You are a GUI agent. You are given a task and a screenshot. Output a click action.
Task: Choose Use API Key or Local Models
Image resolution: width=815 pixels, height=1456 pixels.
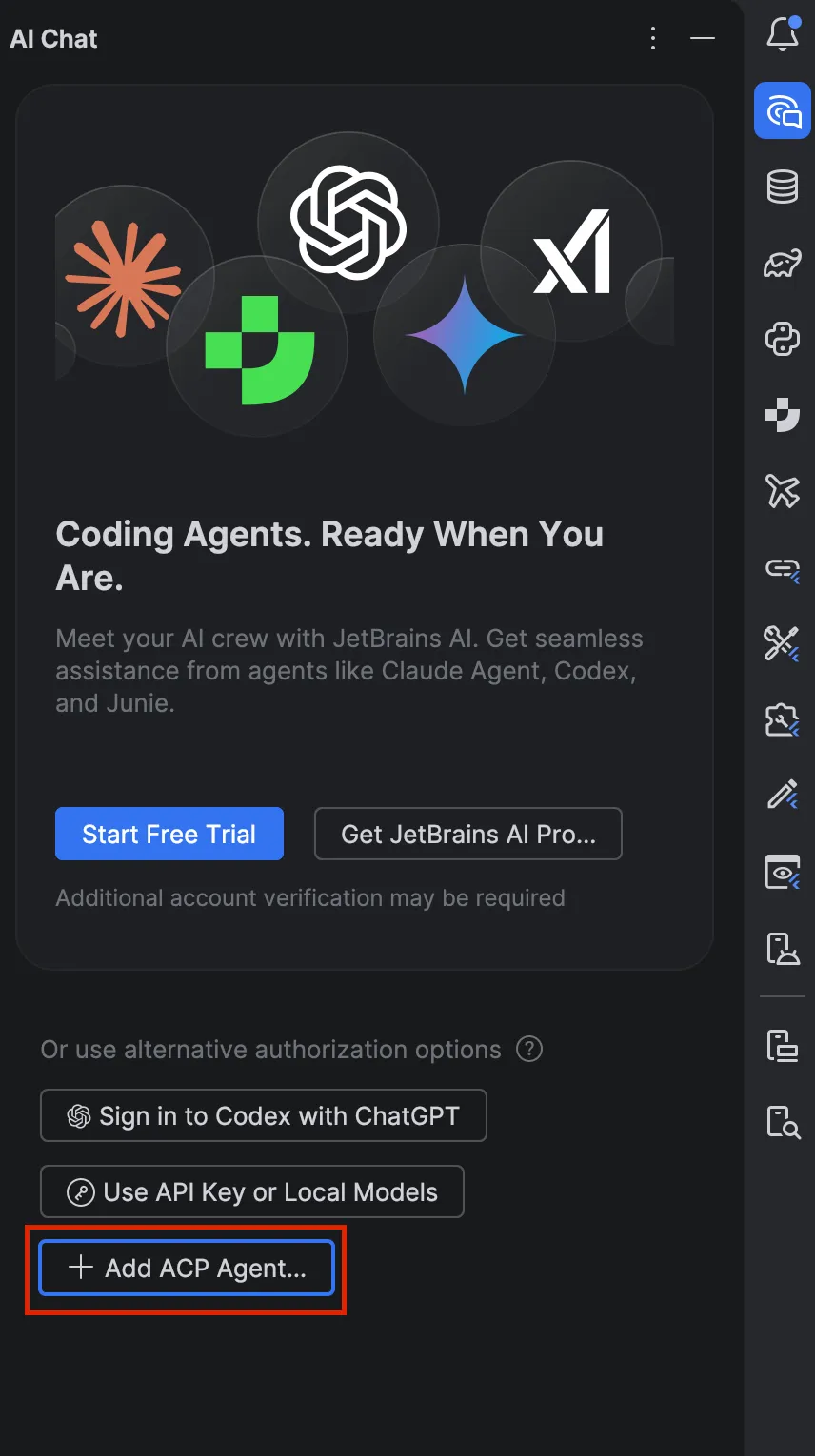tap(252, 1191)
